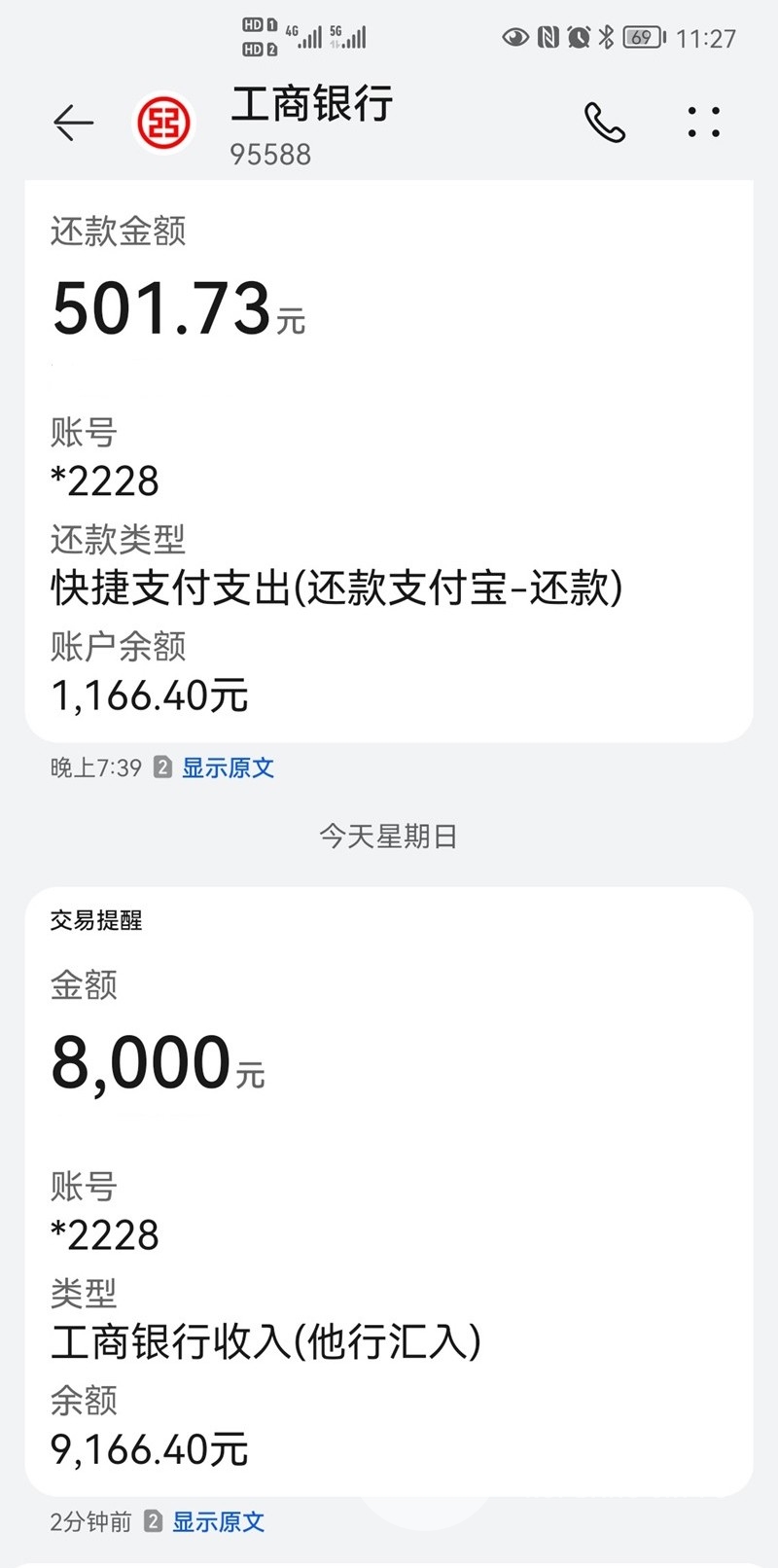The image size is (778, 1568).
Task: Show original text of the 2分钟前 message
Action: [218, 1521]
